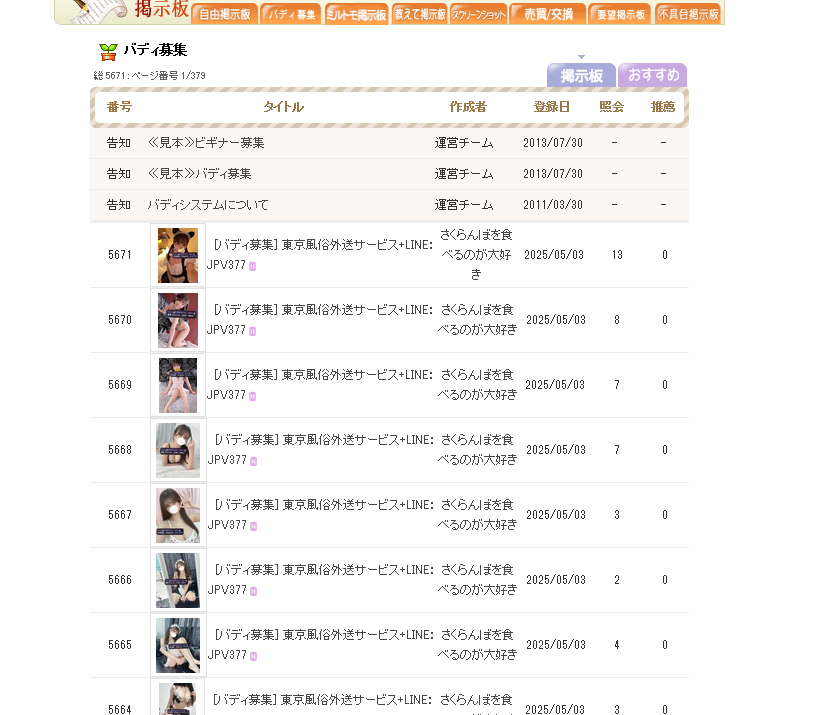
Task: Open post number 5667
Action: (320, 505)
